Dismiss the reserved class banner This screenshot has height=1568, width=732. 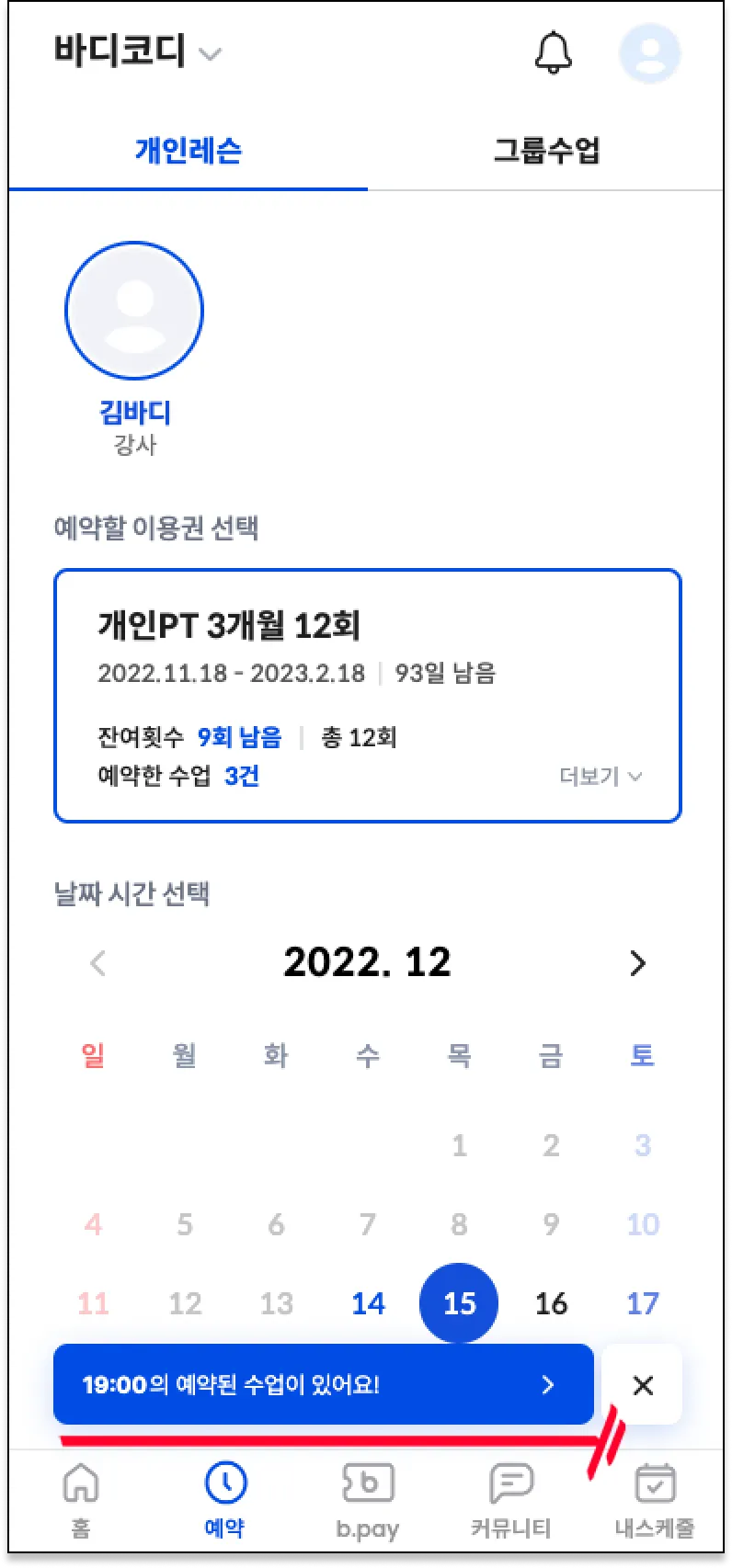coord(643,1384)
